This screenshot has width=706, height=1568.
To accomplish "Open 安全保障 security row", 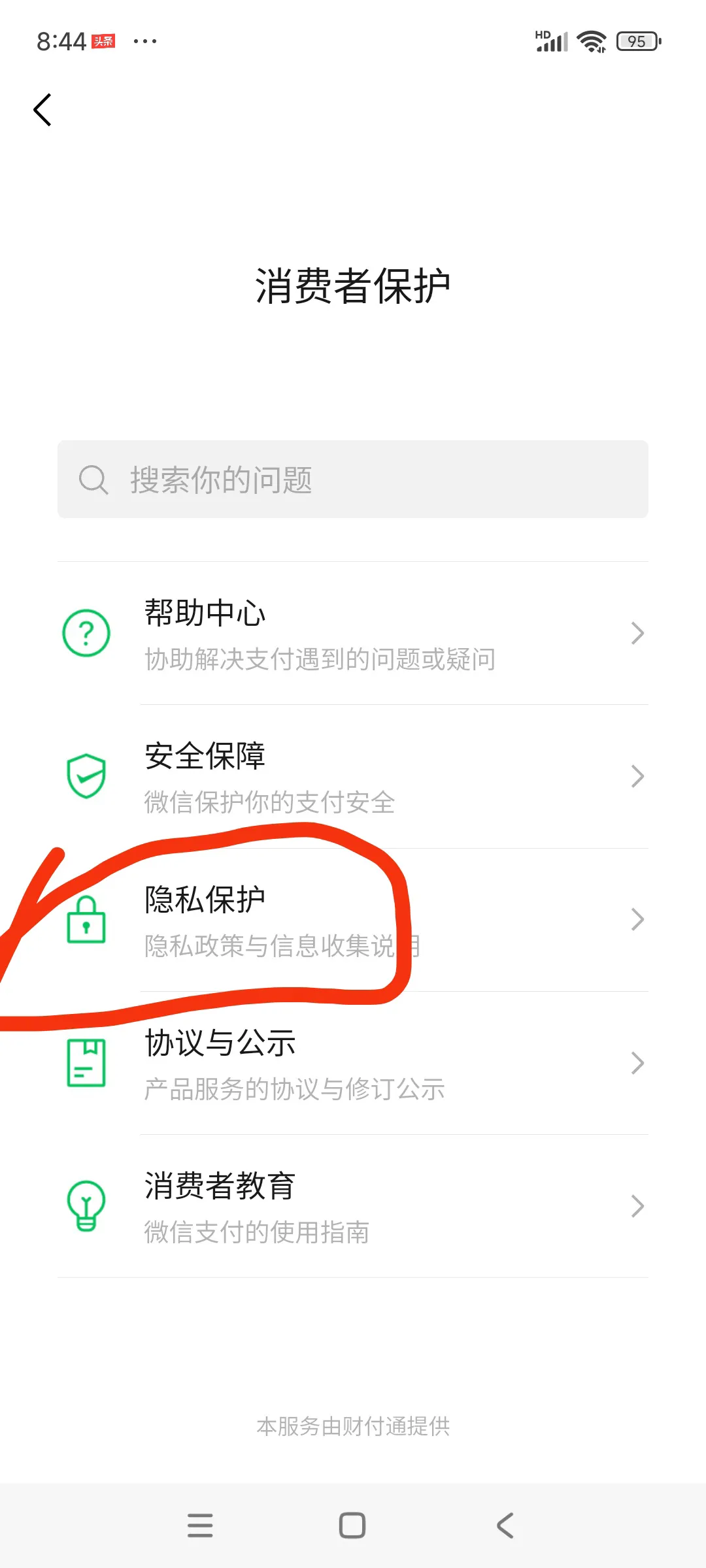I will (353, 776).
